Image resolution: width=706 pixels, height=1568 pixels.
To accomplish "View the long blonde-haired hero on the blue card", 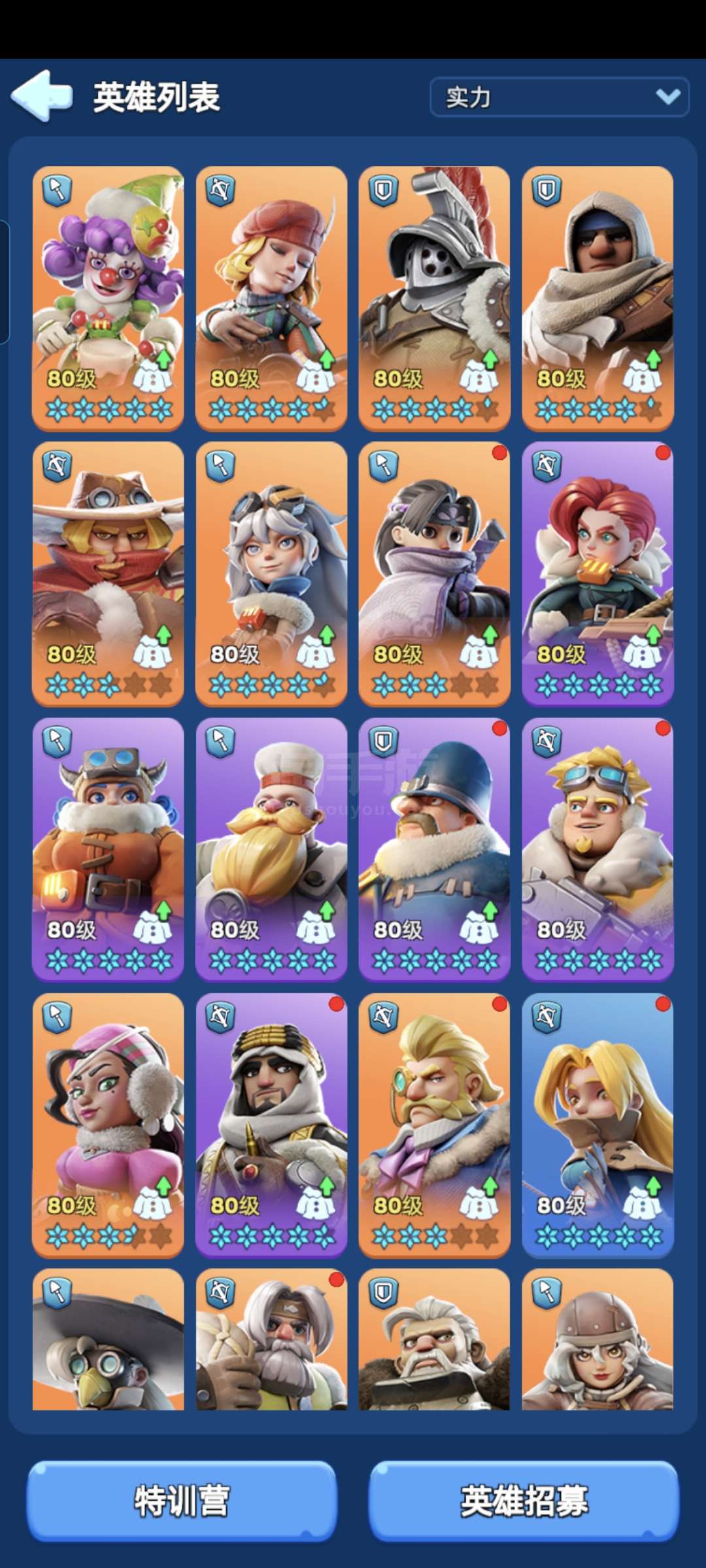I will 598,1126.
